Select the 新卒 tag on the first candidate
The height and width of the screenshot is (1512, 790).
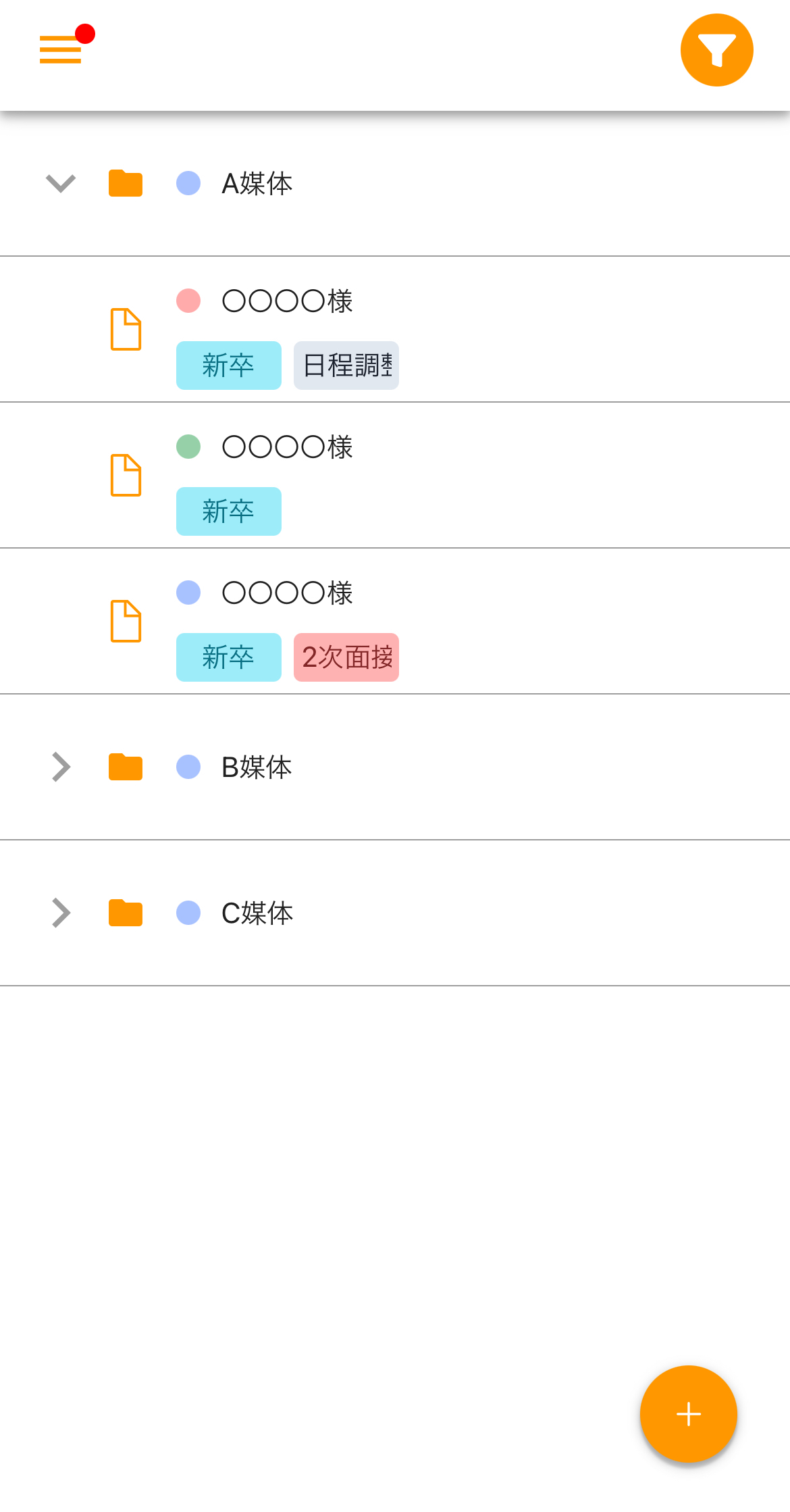click(x=228, y=366)
